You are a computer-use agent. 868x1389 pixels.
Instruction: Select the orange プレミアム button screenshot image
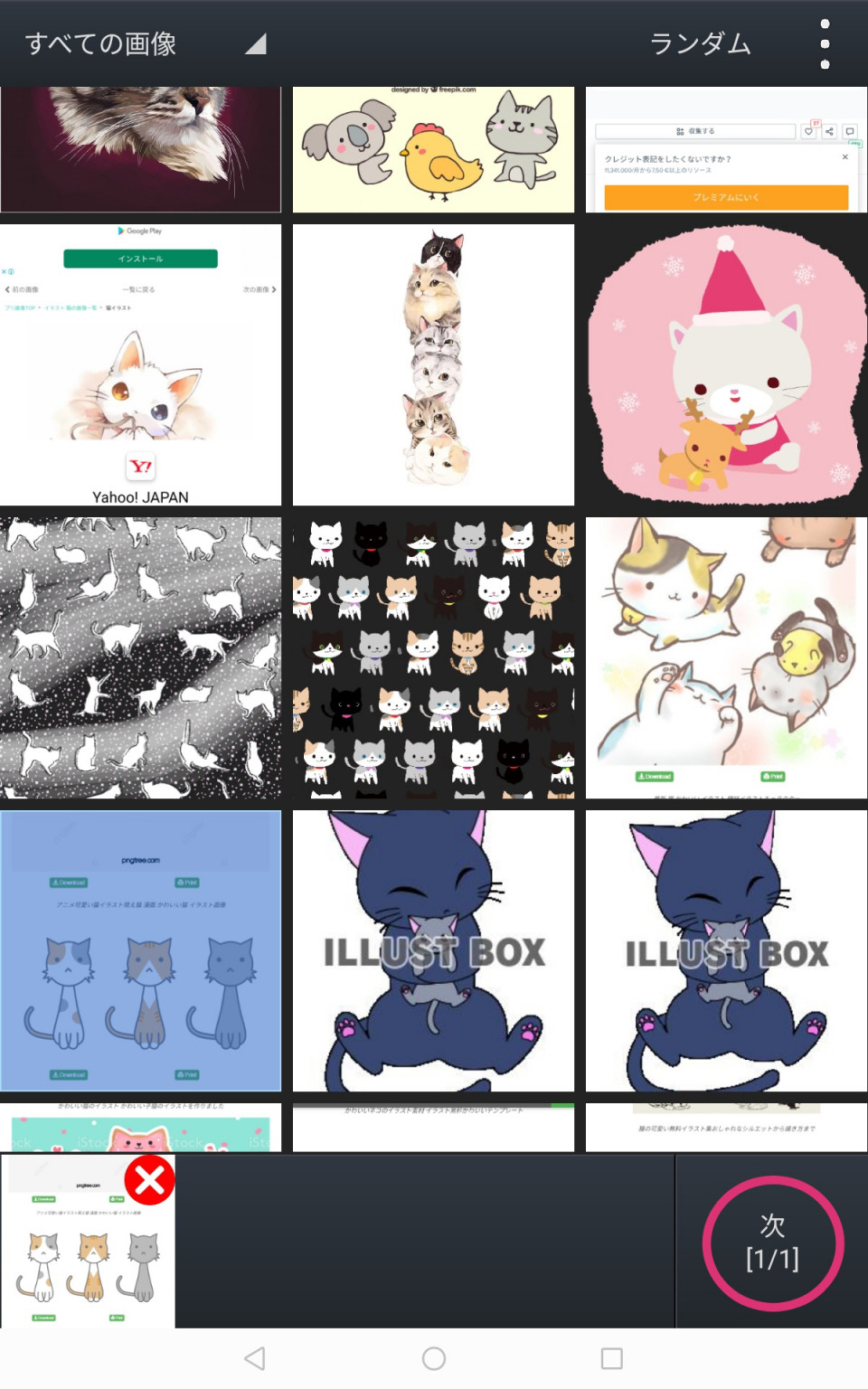(x=726, y=149)
